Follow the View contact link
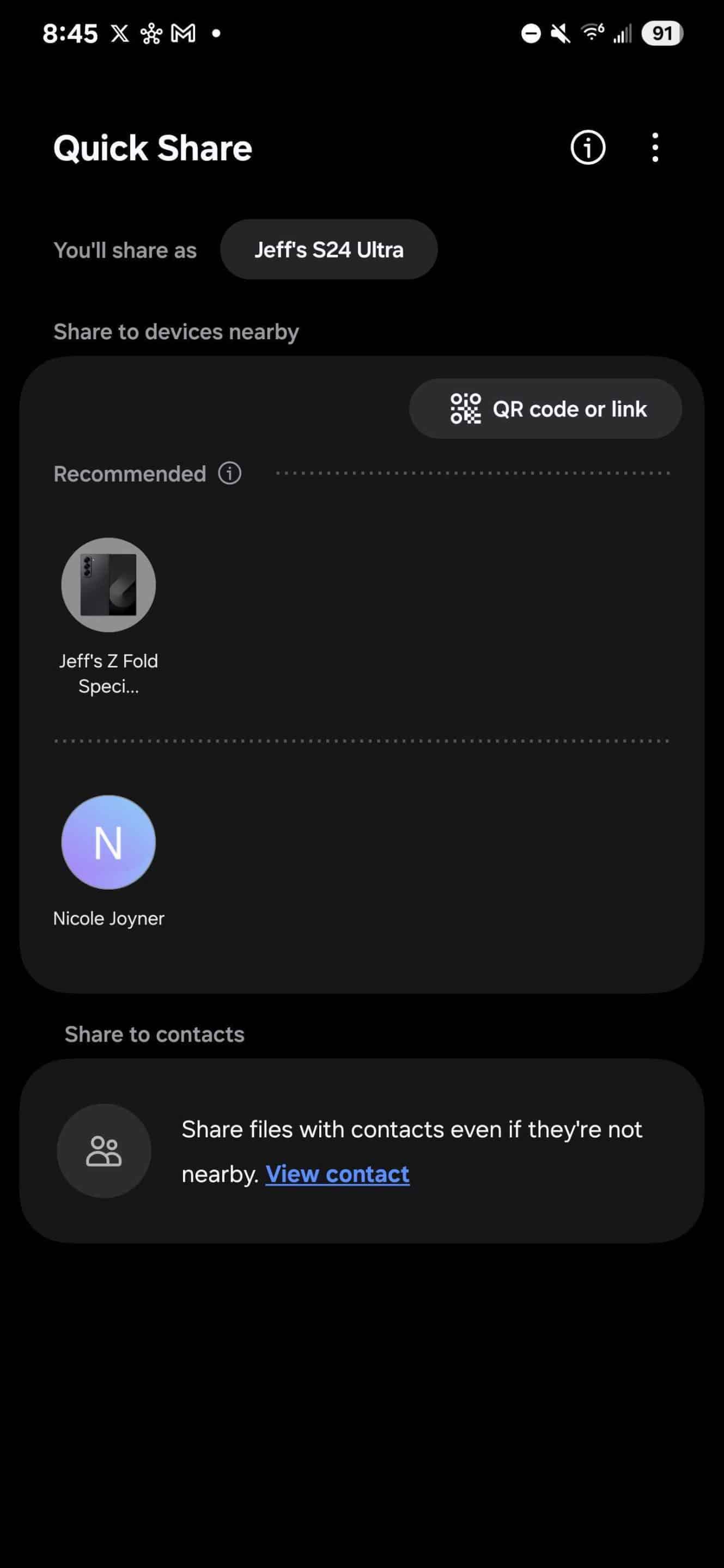Image resolution: width=724 pixels, height=1568 pixels. [337, 1174]
